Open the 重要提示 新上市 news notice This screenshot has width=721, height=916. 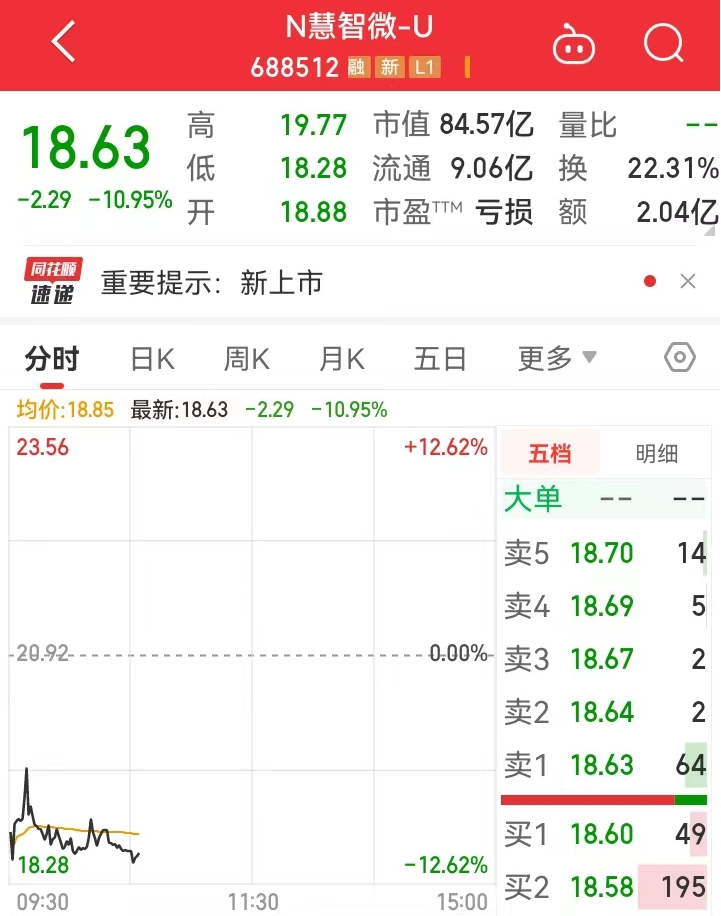[212, 283]
